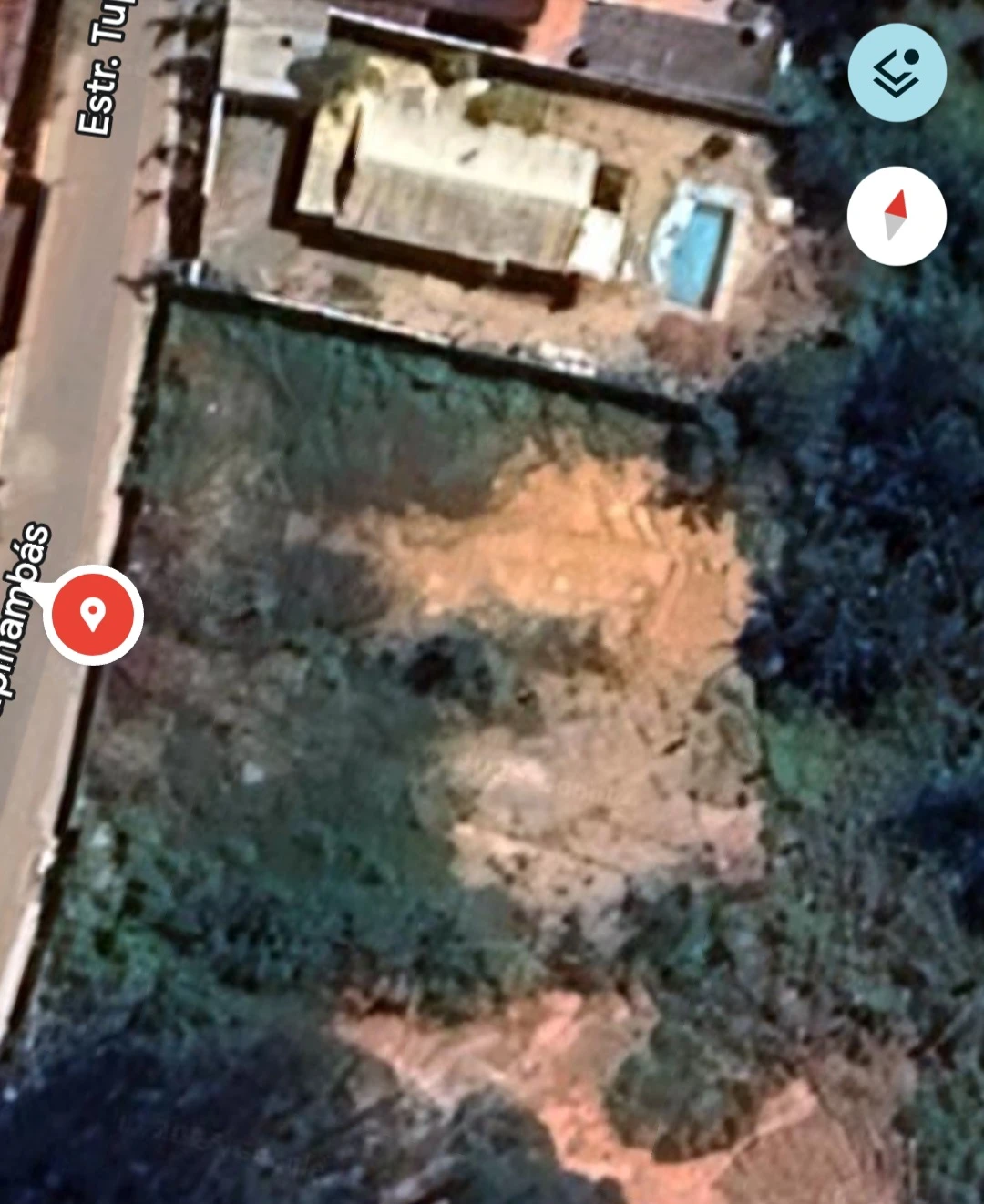Tap the compass to reset orientation
Screen dimensions: 984x1204
pyautogui.click(x=897, y=216)
